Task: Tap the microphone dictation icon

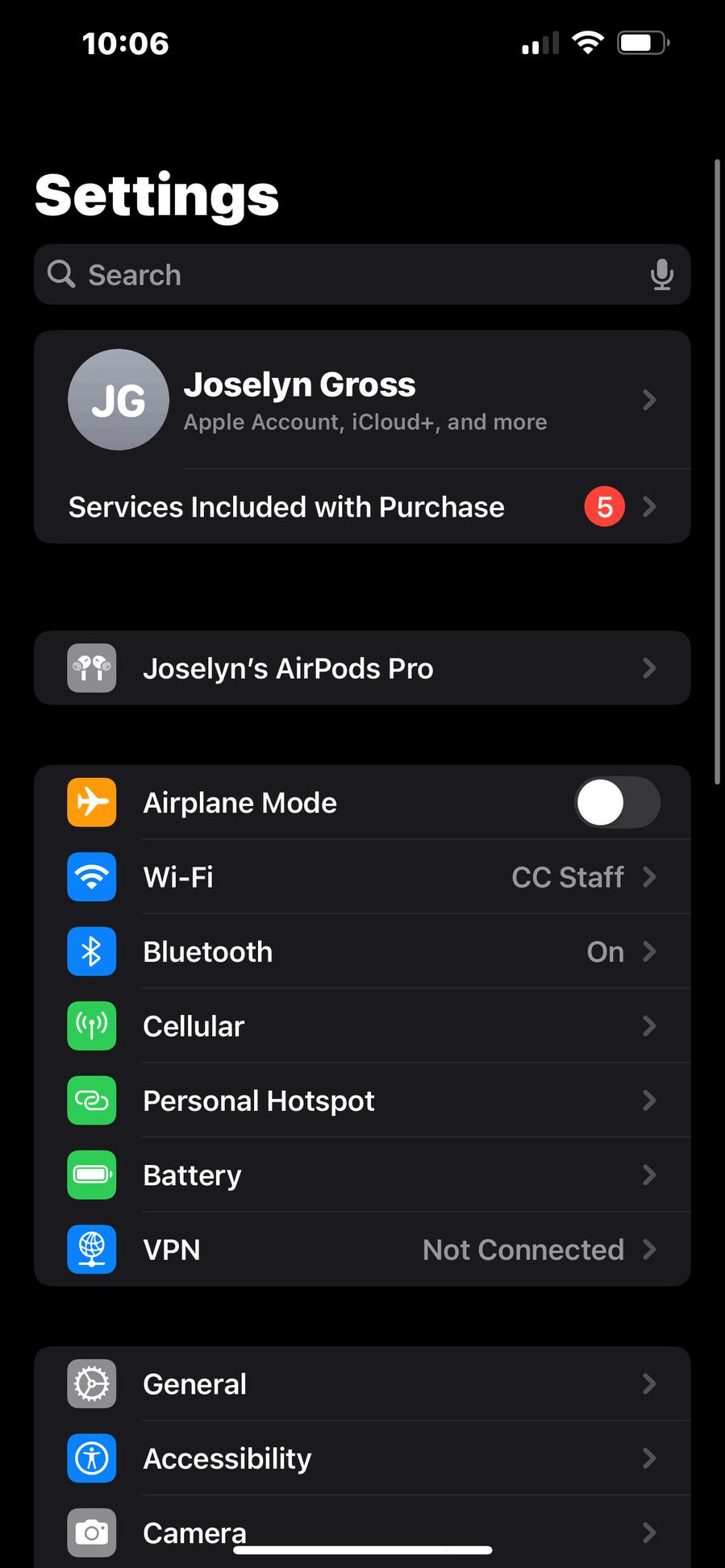Action: click(x=661, y=275)
